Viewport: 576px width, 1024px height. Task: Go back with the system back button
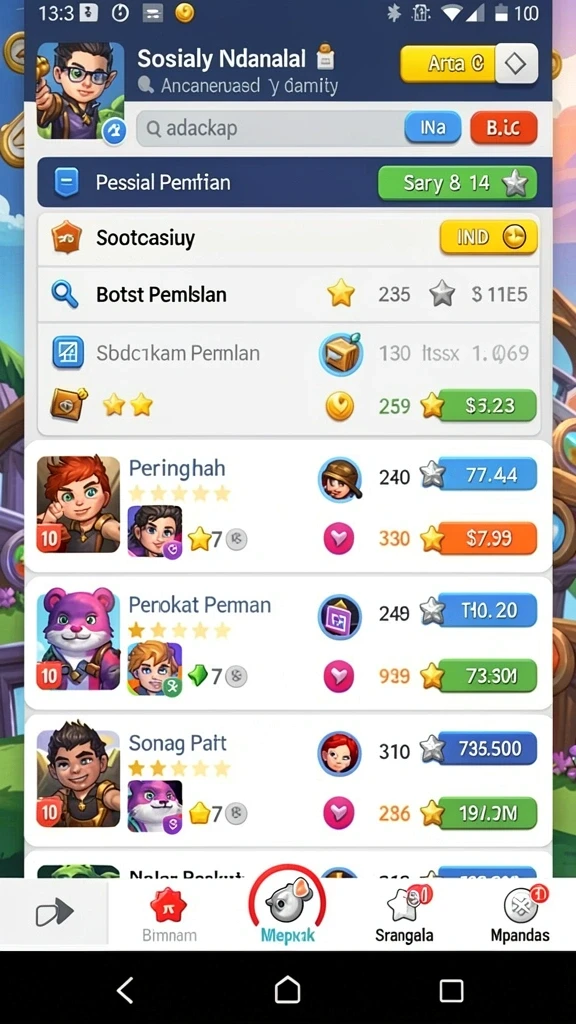[x=125, y=990]
